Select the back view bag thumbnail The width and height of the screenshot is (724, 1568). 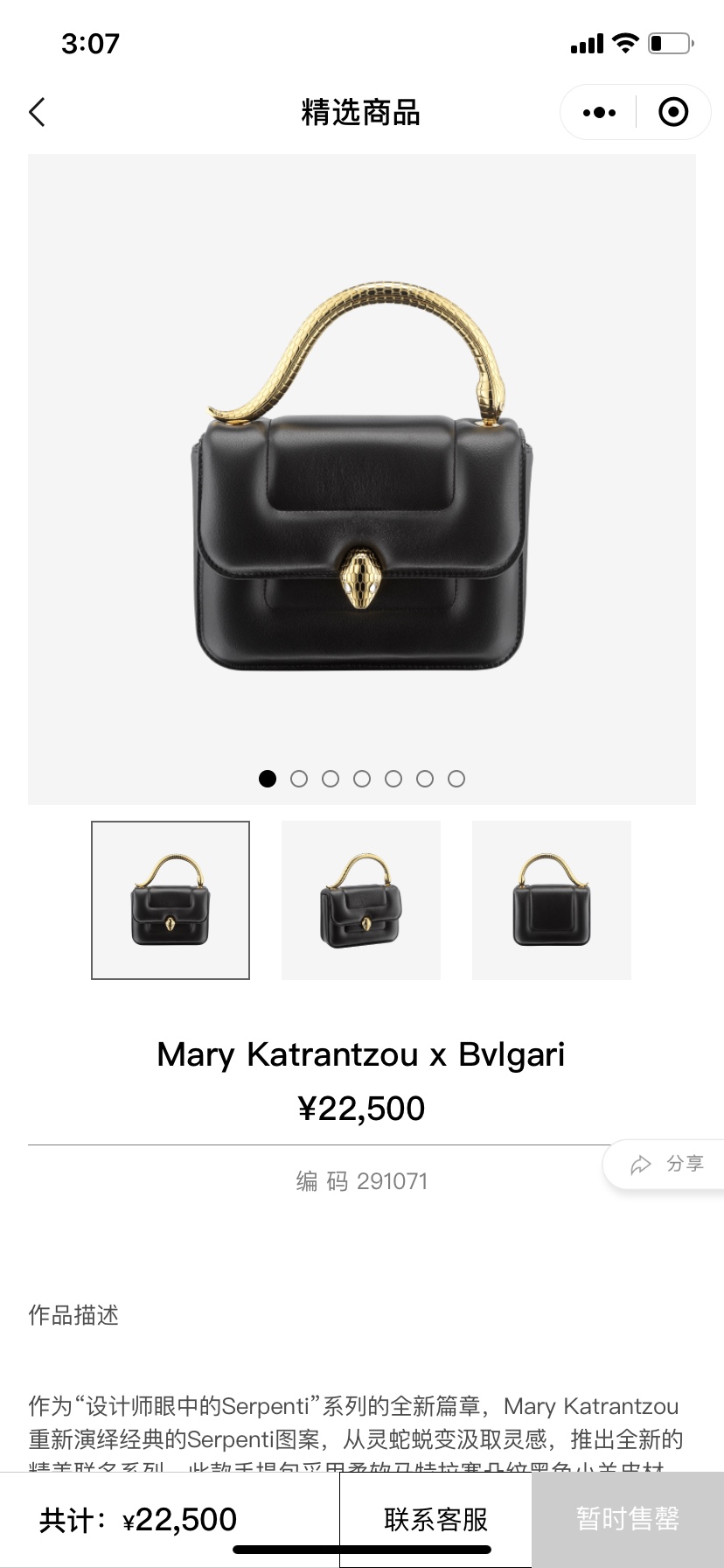(551, 899)
